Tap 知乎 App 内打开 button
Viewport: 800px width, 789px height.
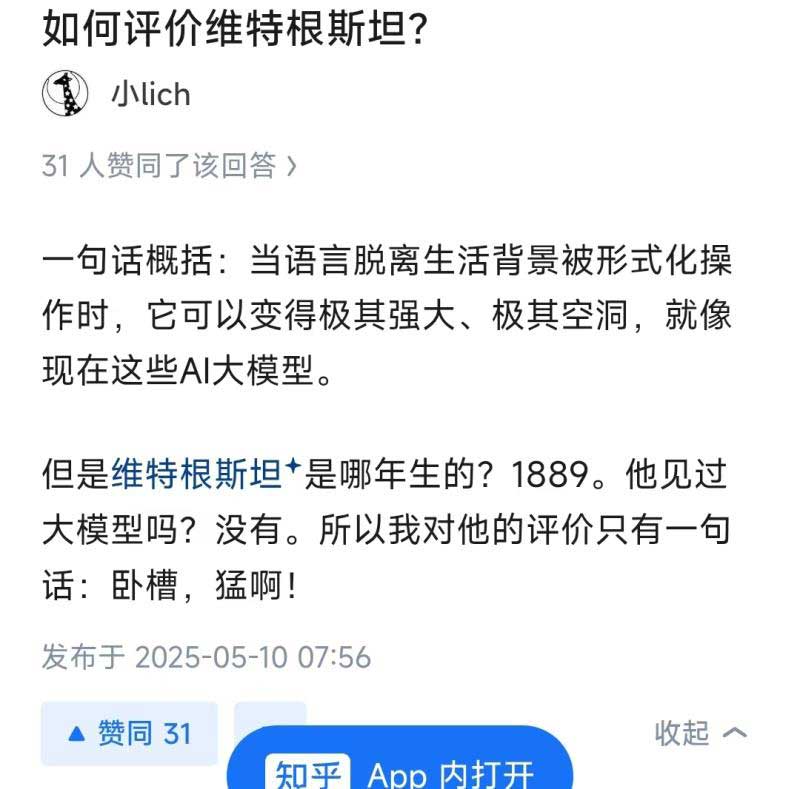400,770
